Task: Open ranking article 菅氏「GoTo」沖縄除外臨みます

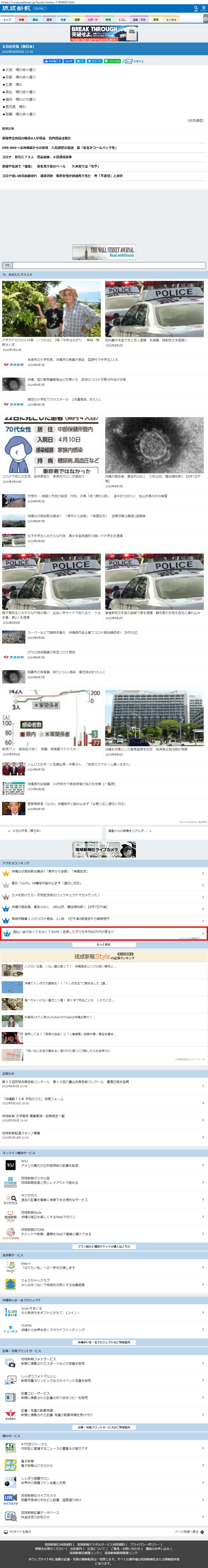Action: pyautogui.click(x=103, y=883)
